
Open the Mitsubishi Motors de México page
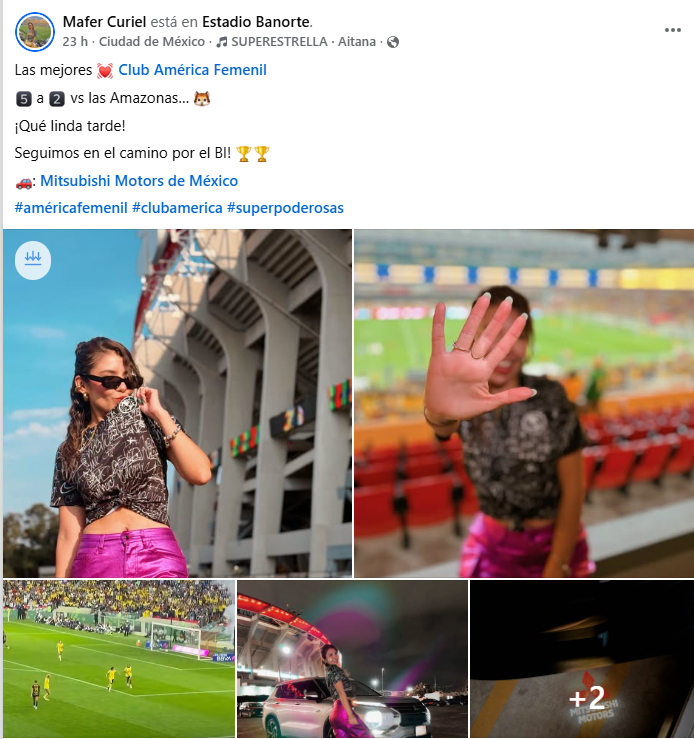139,181
